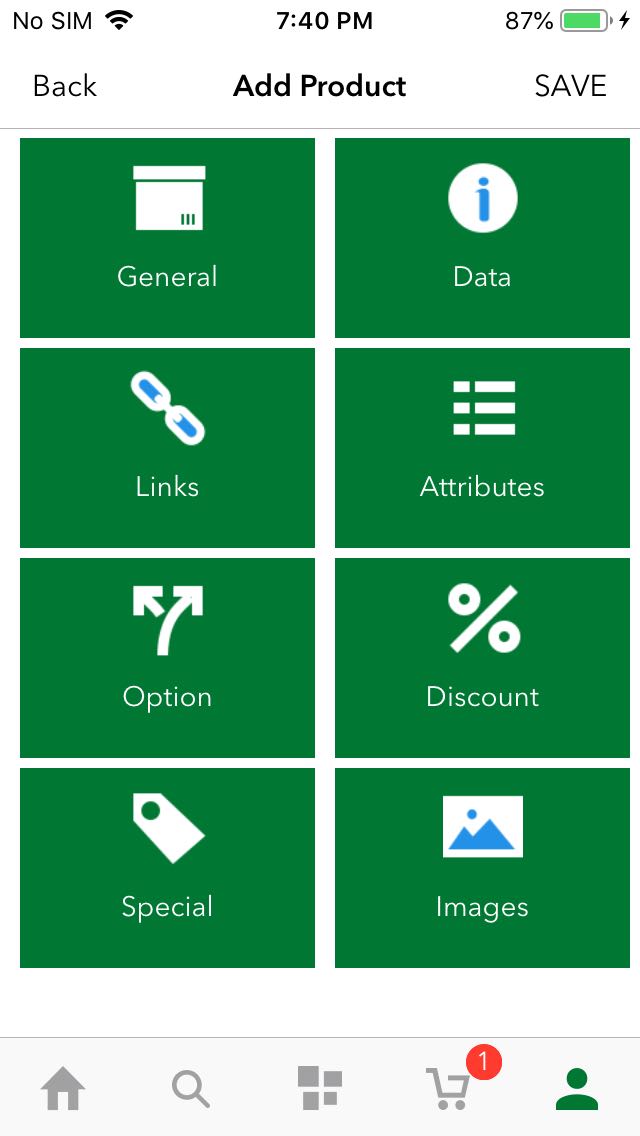The height and width of the screenshot is (1136, 640).
Task: Switch to the home tab
Action: 63,1088
